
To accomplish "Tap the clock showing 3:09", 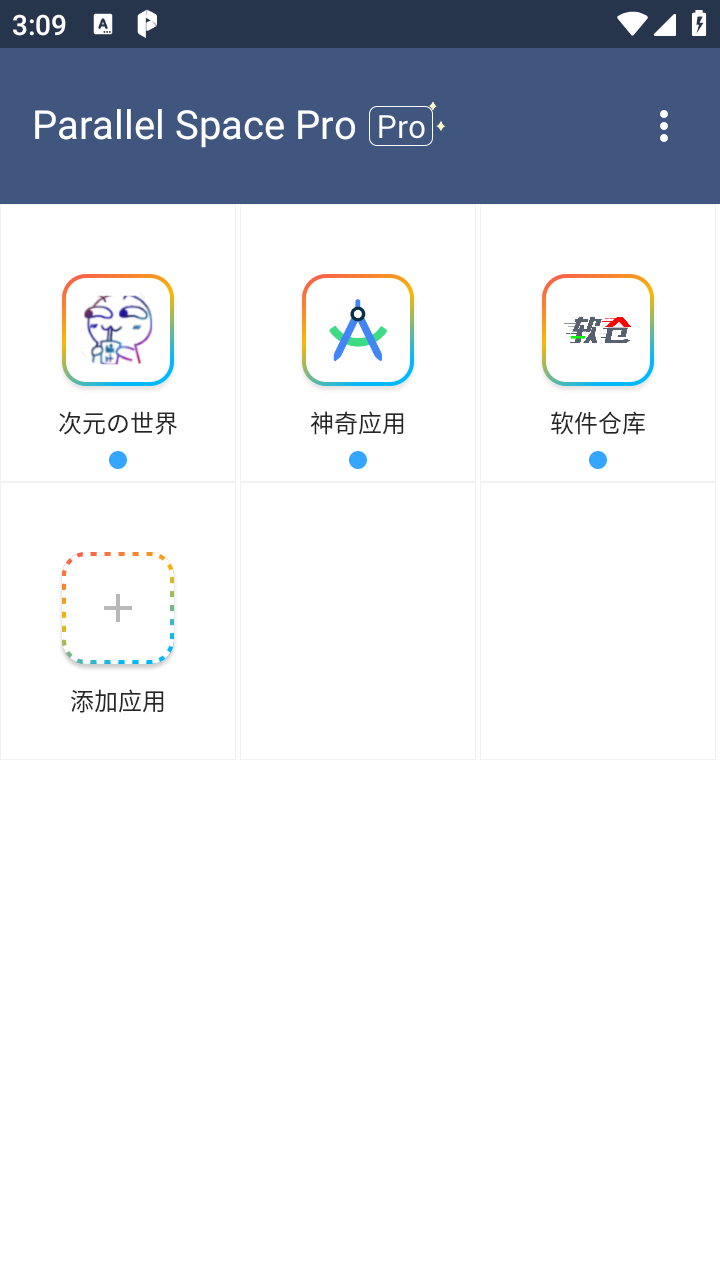I will pos(39,24).
